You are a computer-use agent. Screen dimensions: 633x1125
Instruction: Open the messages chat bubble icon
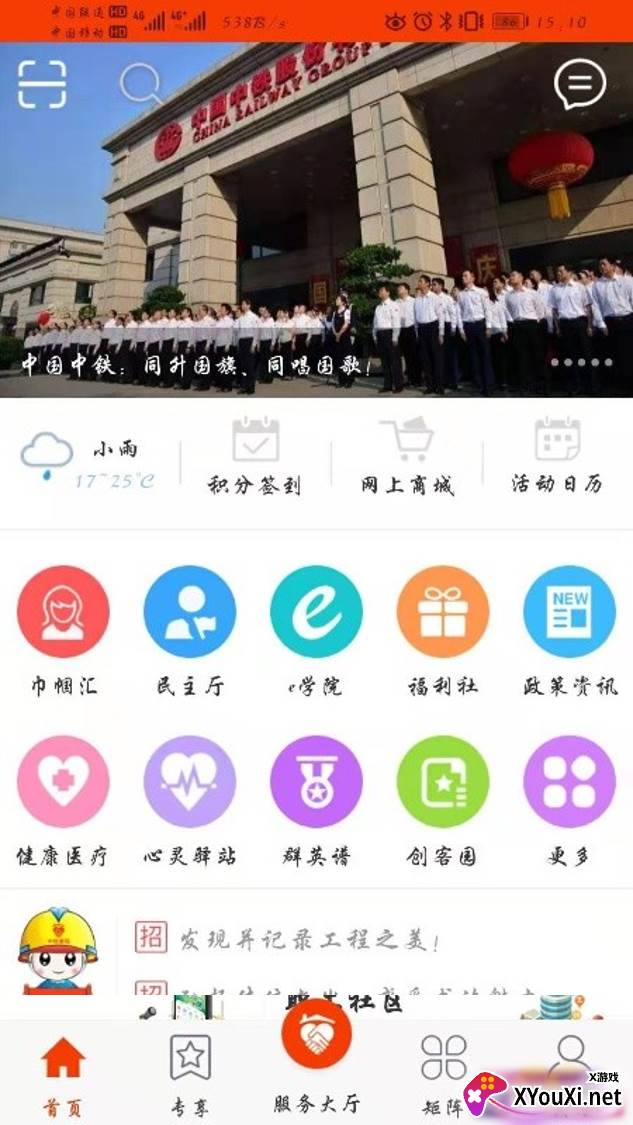pos(580,84)
